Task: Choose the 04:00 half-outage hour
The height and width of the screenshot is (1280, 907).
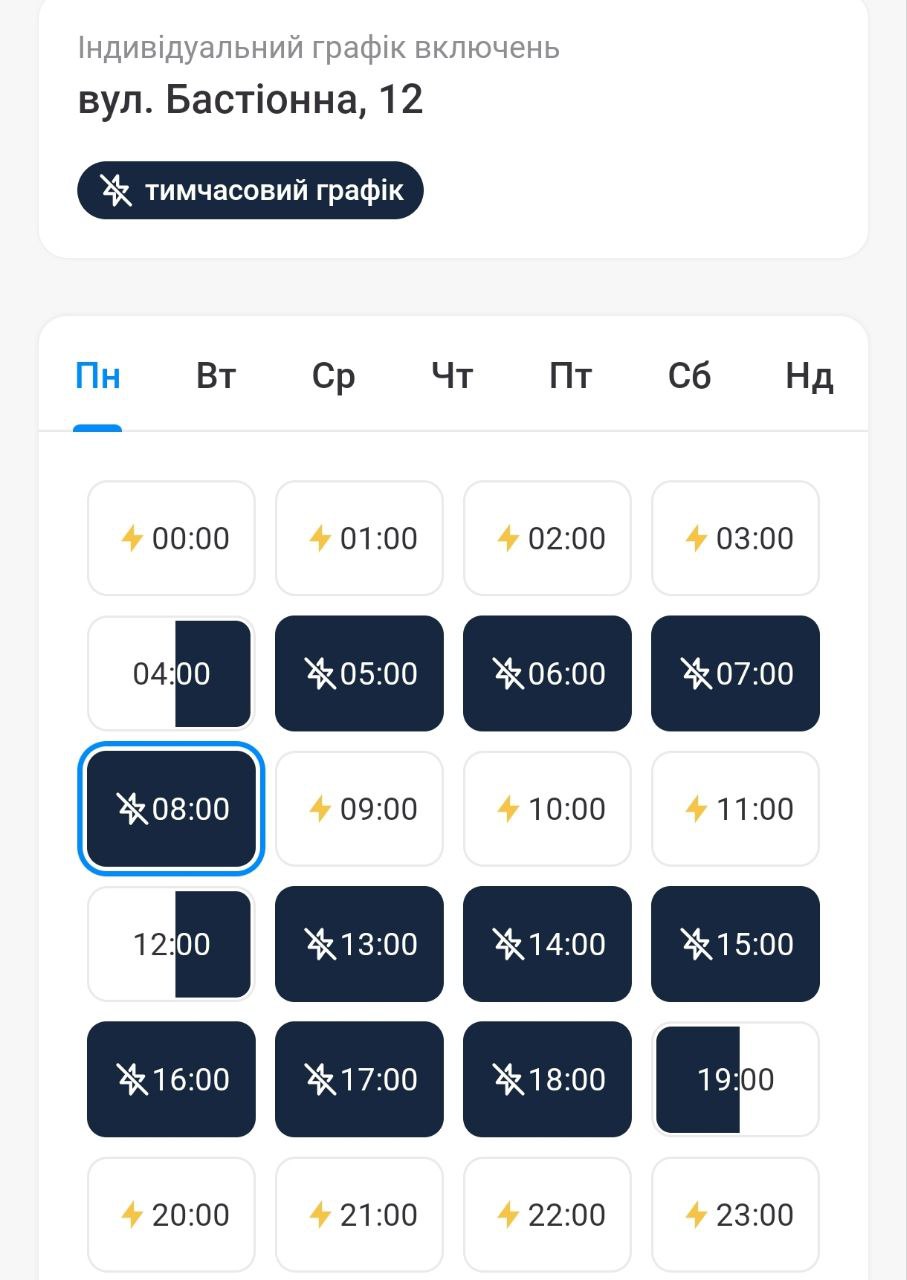Action: 171,673
